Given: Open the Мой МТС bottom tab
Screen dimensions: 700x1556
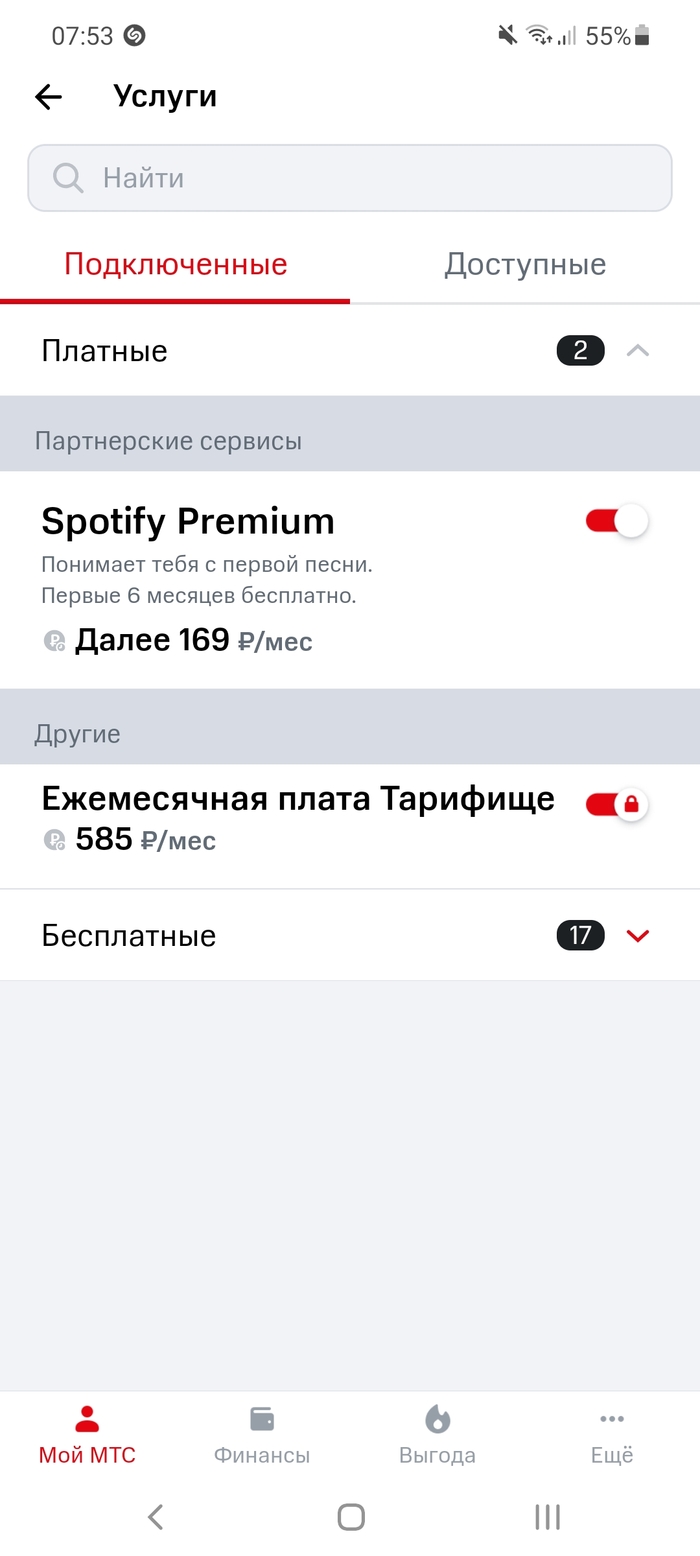Looking at the screenshot, I should pyautogui.click(x=87, y=1434).
